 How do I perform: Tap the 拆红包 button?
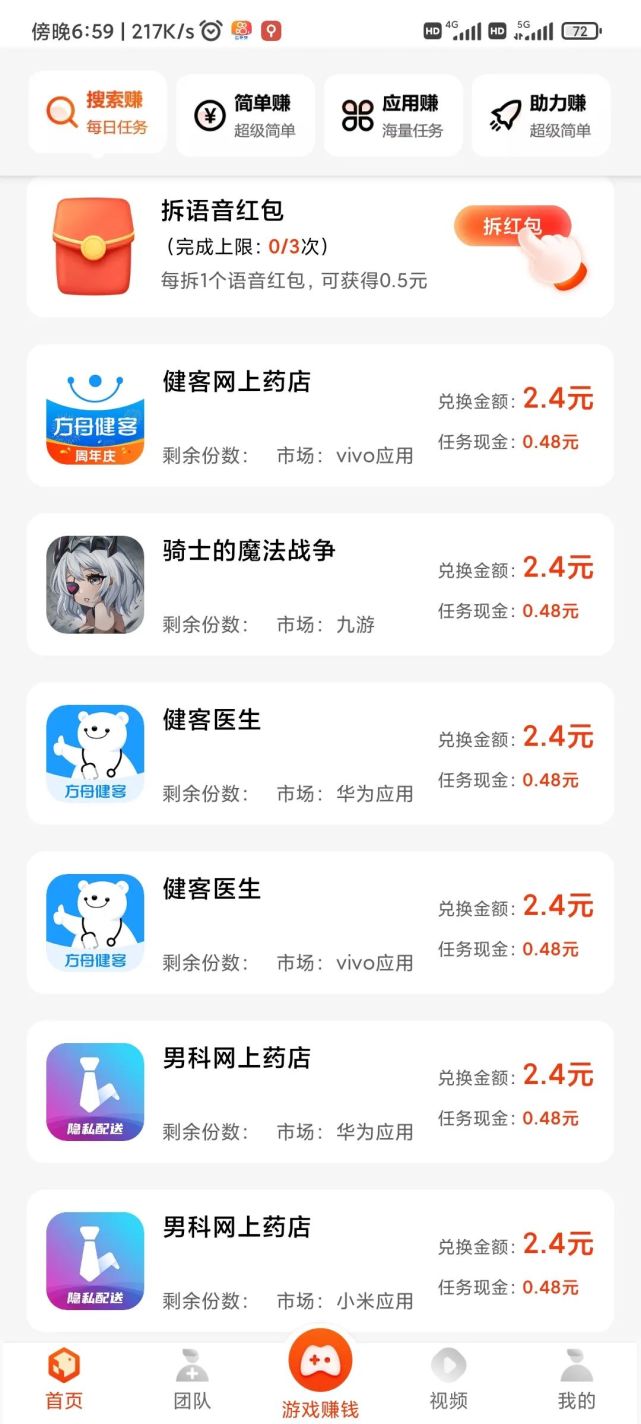click(x=512, y=227)
